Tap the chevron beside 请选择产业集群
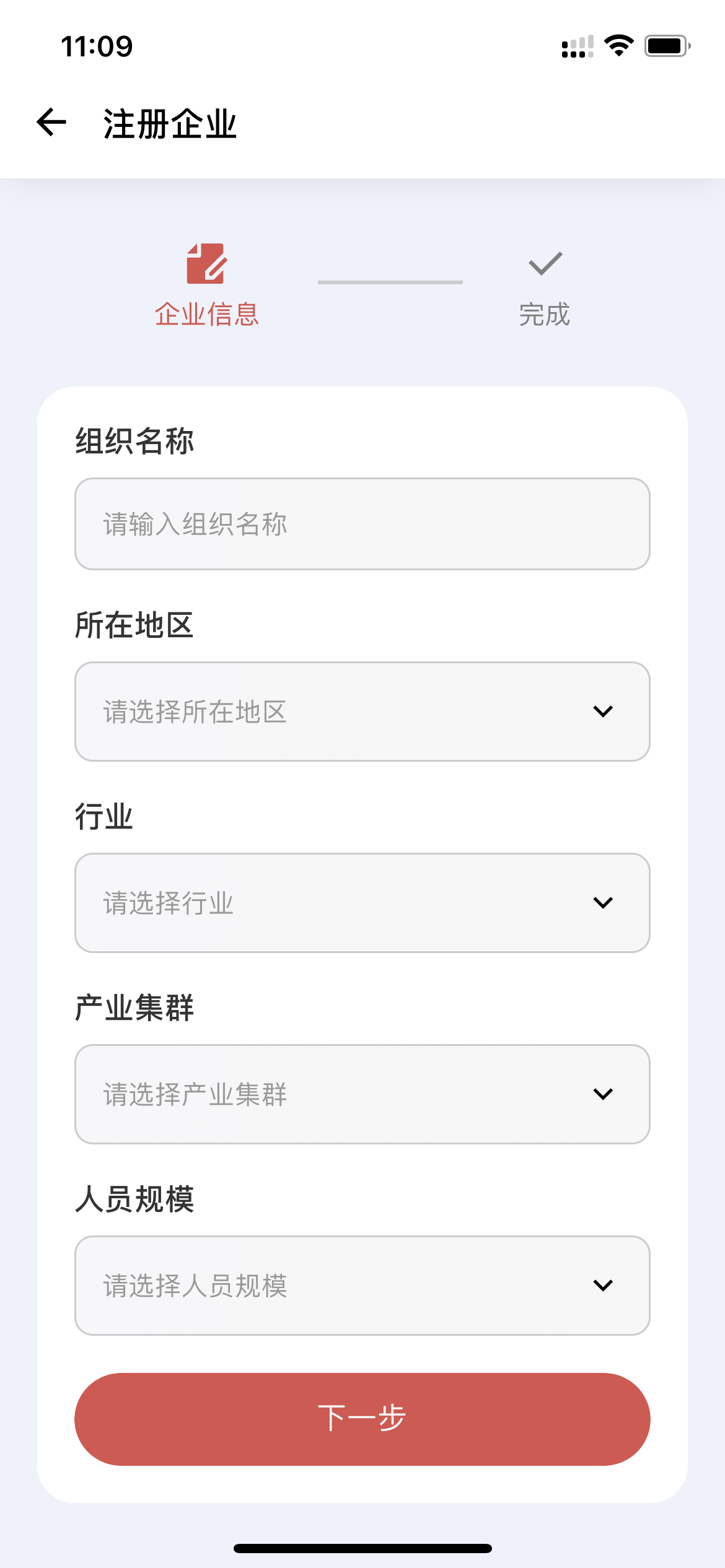This screenshot has height=1568, width=725. (604, 1094)
